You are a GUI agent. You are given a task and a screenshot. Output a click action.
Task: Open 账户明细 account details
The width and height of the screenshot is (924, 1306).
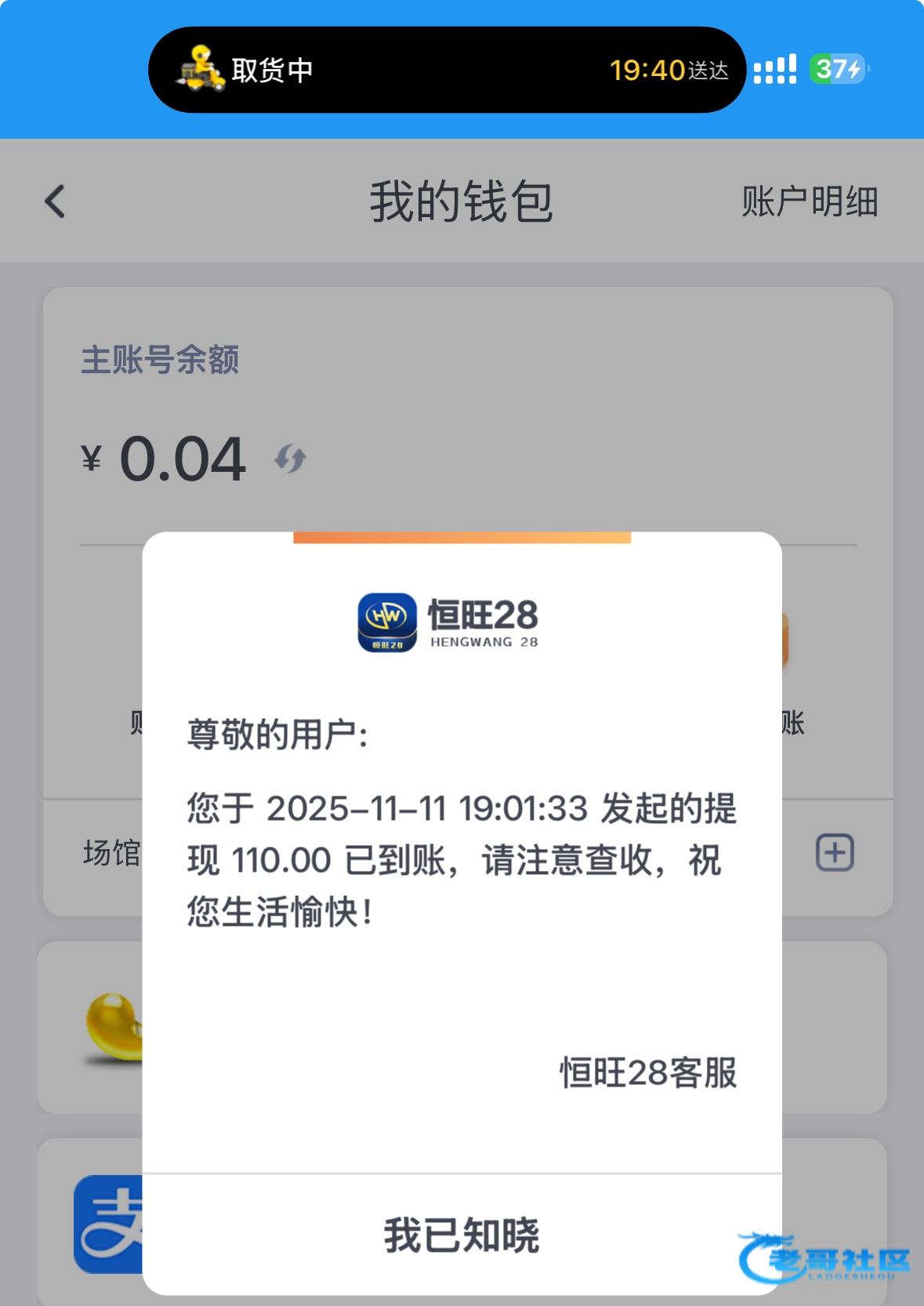tap(810, 202)
